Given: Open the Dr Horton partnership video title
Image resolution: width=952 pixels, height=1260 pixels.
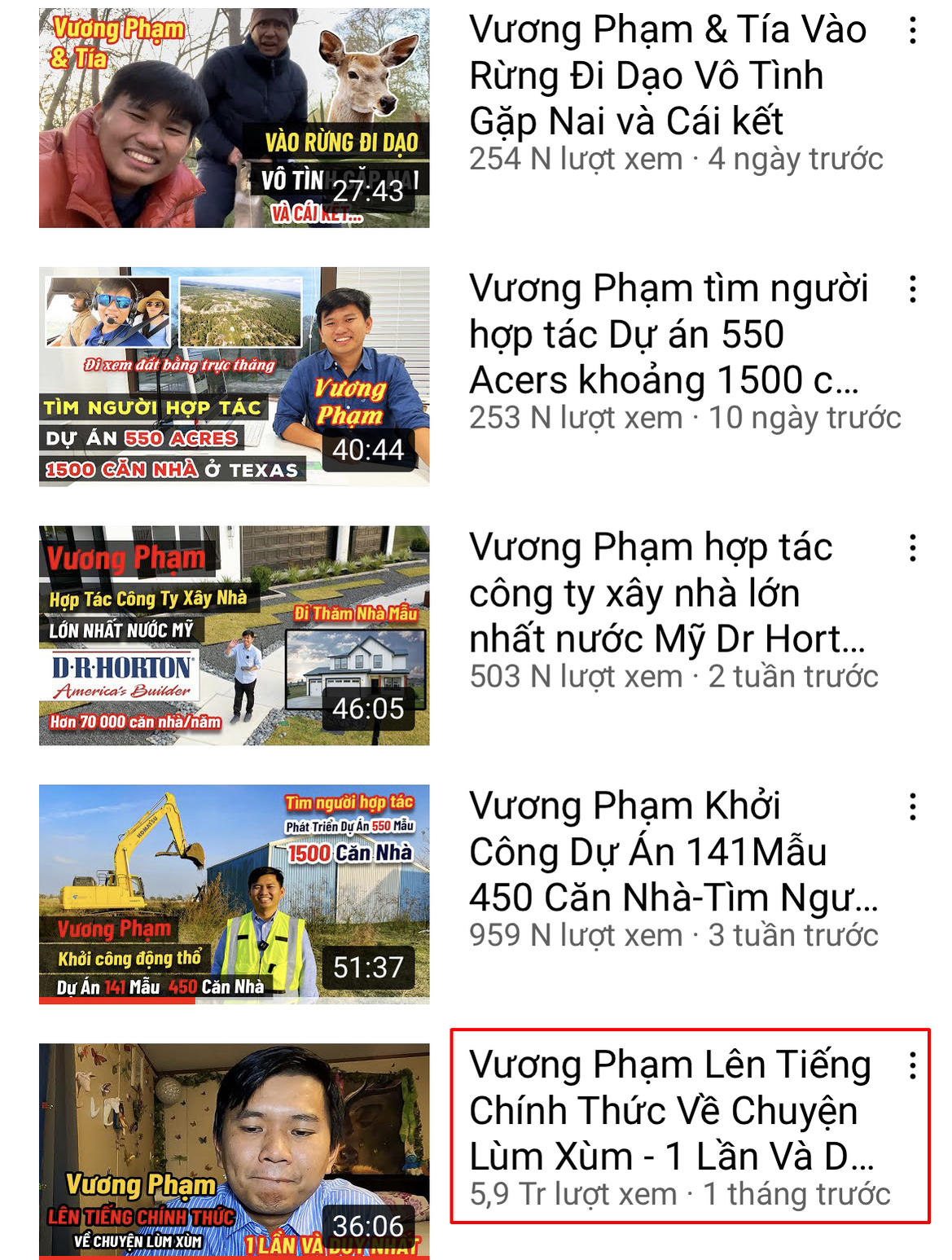Looking at the screenshot, I should [x=666, y=594].
